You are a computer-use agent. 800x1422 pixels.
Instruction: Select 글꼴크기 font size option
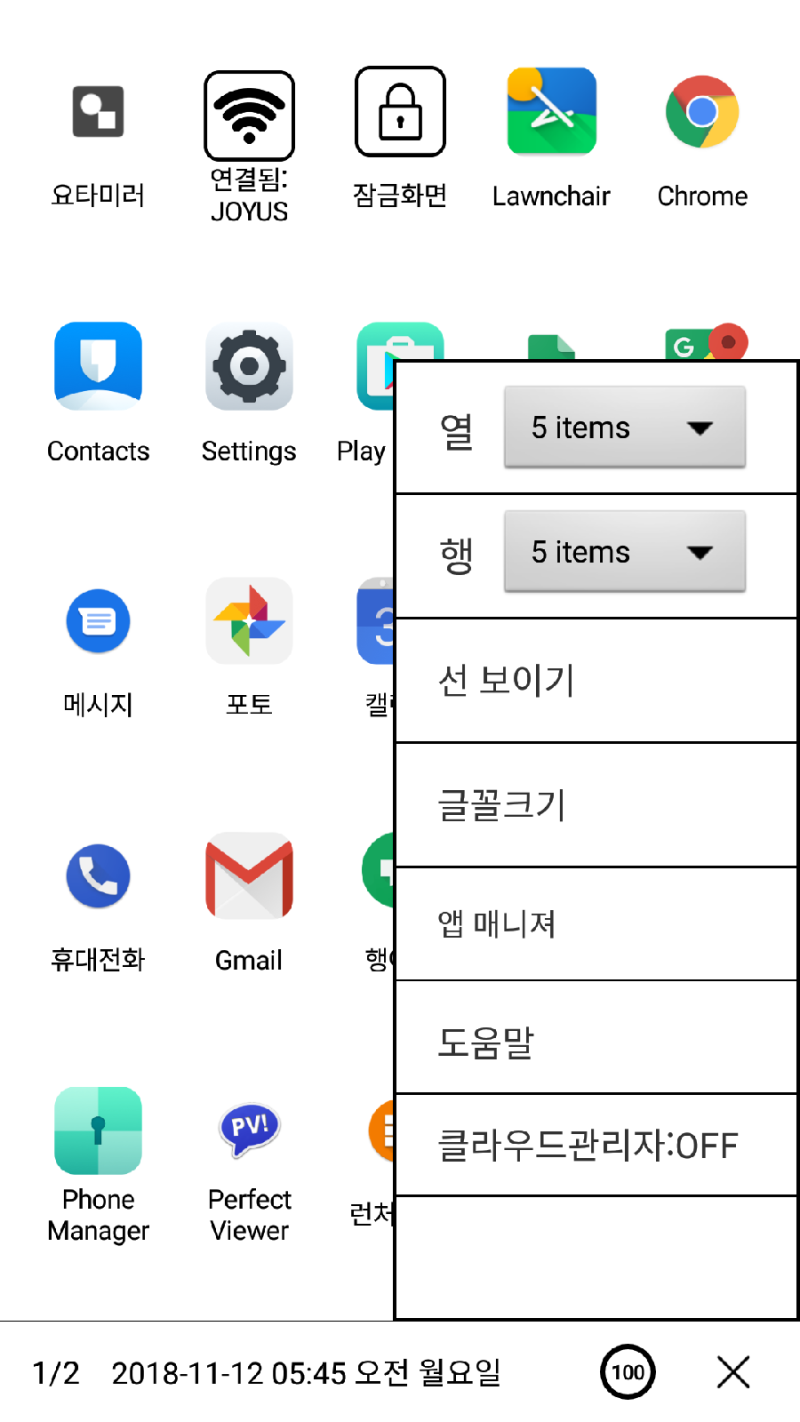(x=595, y=803)
